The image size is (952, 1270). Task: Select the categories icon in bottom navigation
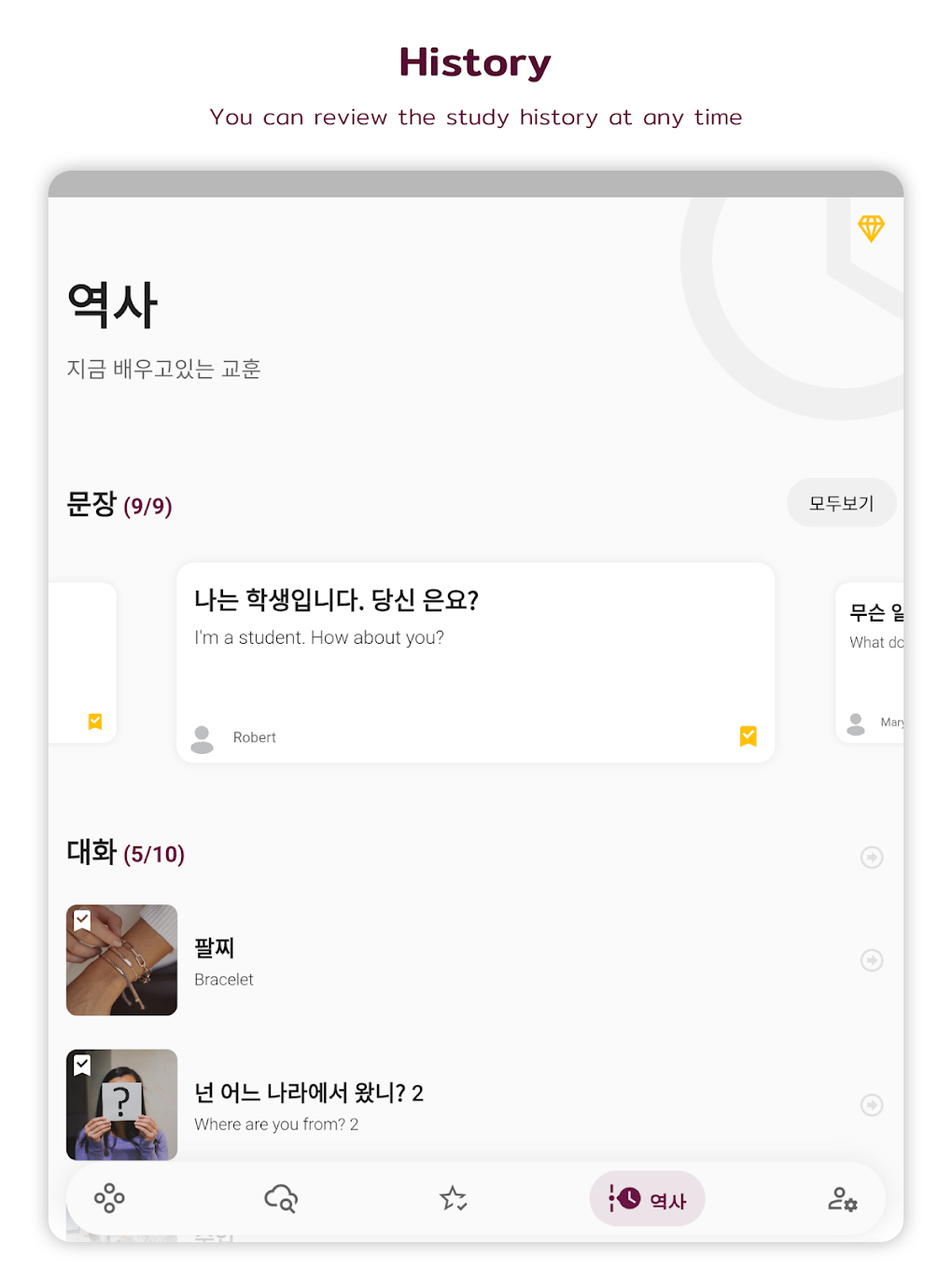[109, 1198]
